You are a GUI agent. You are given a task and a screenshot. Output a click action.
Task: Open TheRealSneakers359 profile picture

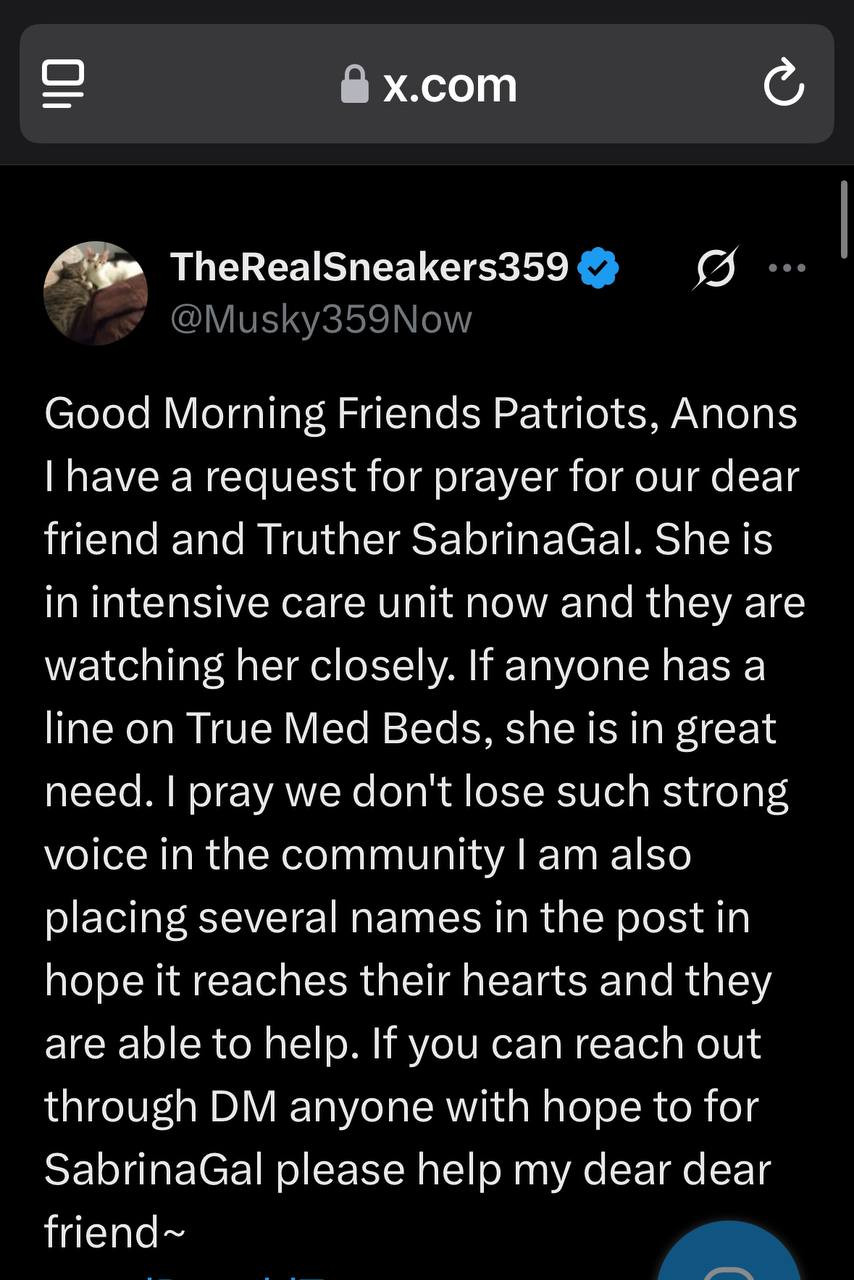(96, 292)
